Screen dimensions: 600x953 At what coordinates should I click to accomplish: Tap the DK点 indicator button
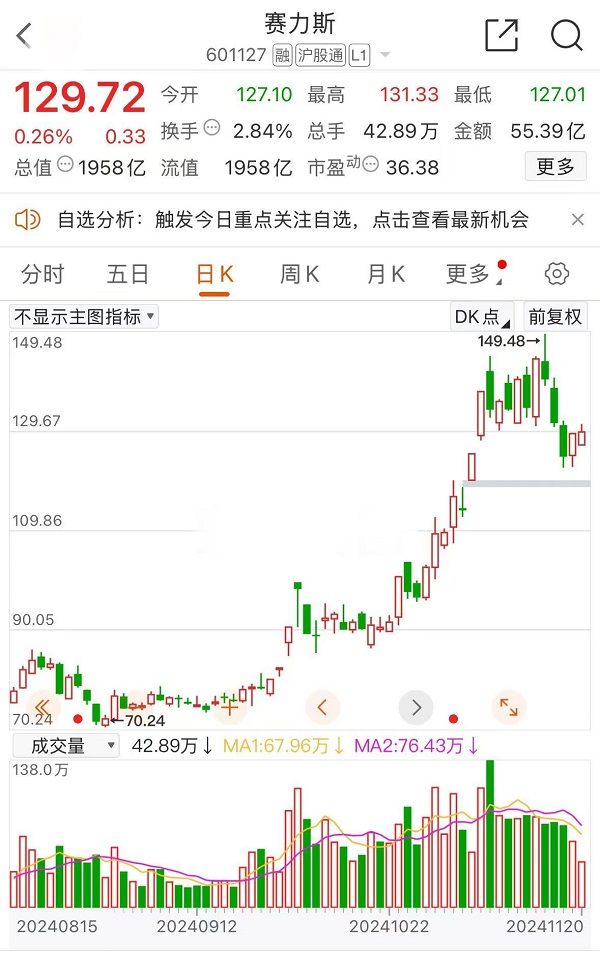pyautogui.click(x=482, y=317)
